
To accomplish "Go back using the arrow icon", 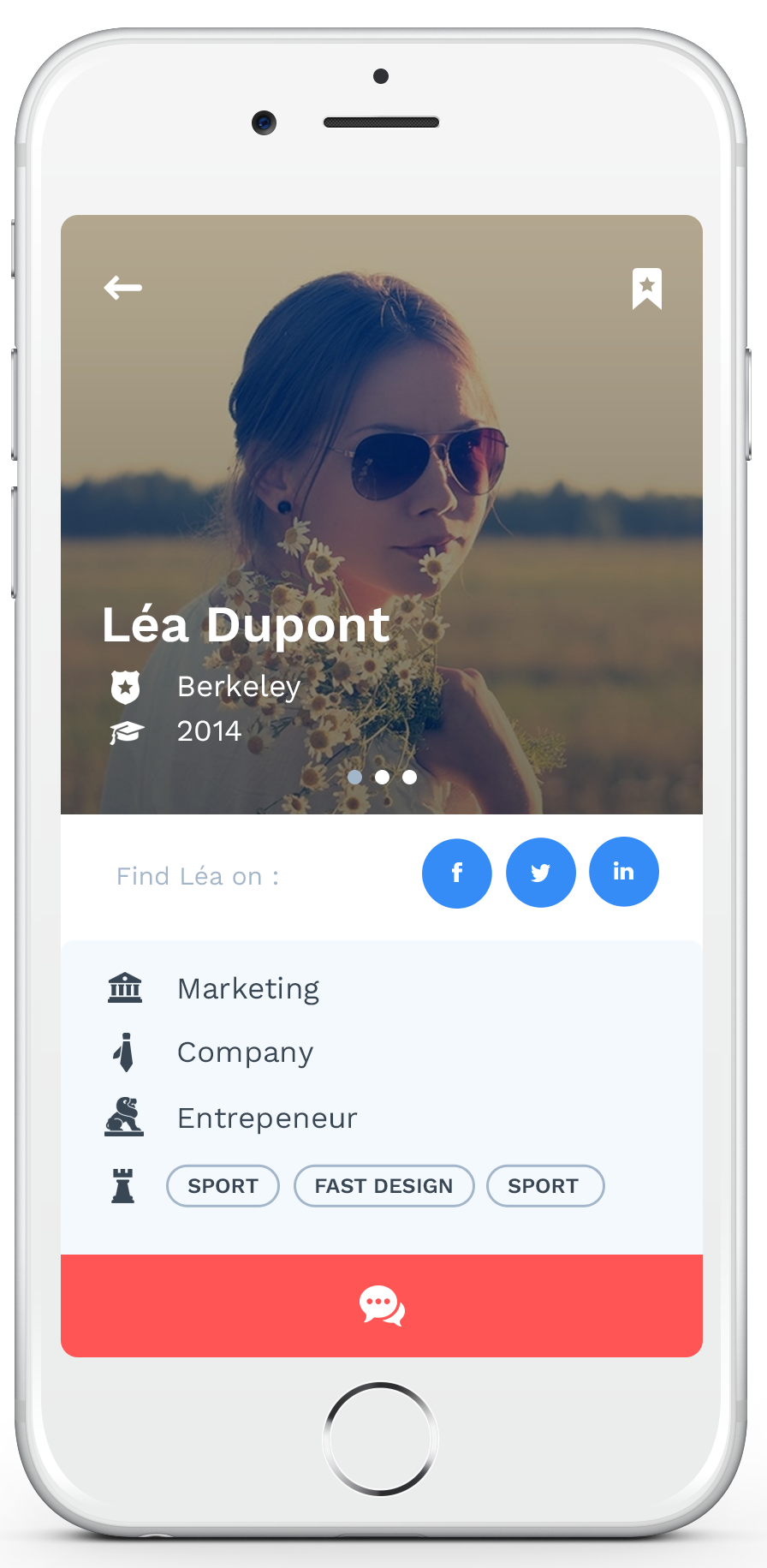I will (x=123, y=288).
